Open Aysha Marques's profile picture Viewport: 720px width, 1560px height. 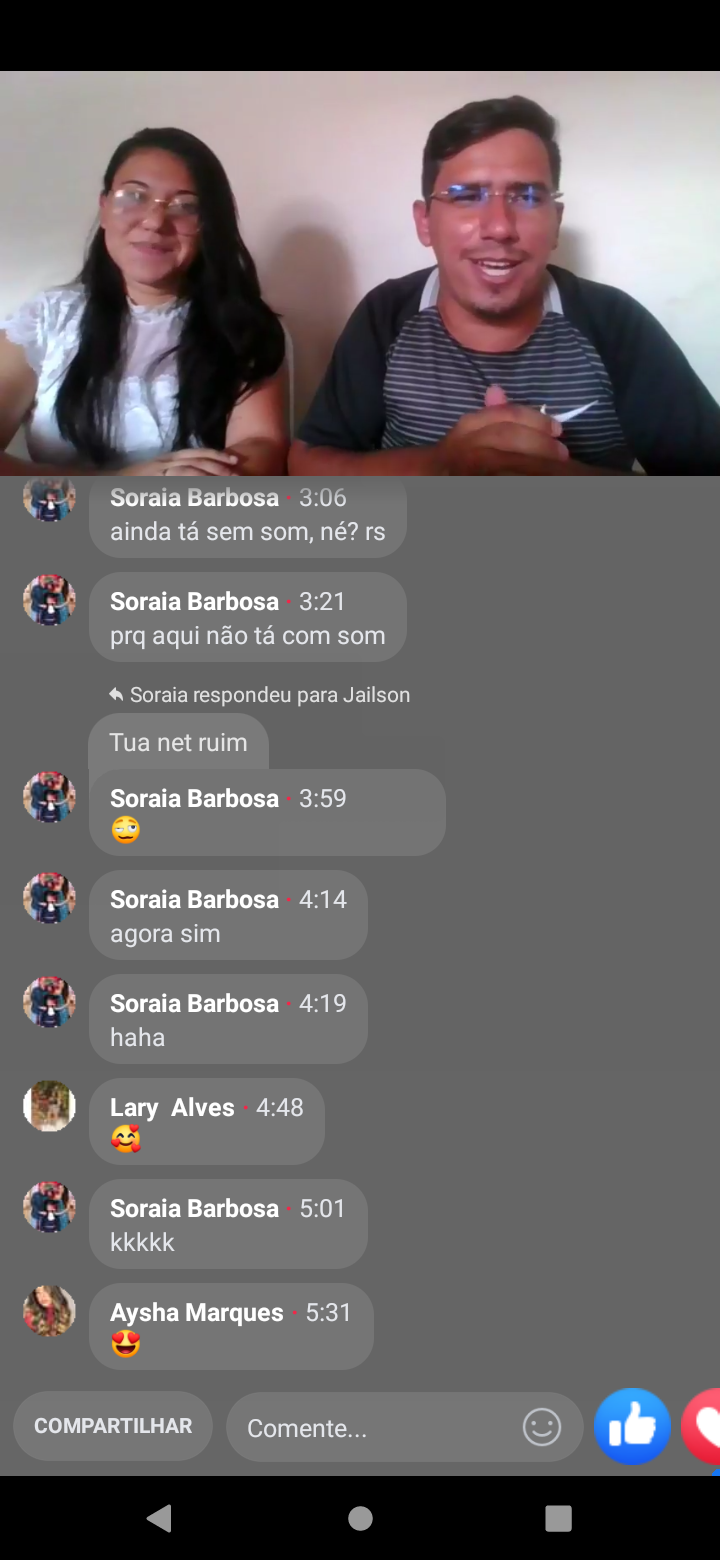point(49,1311)
